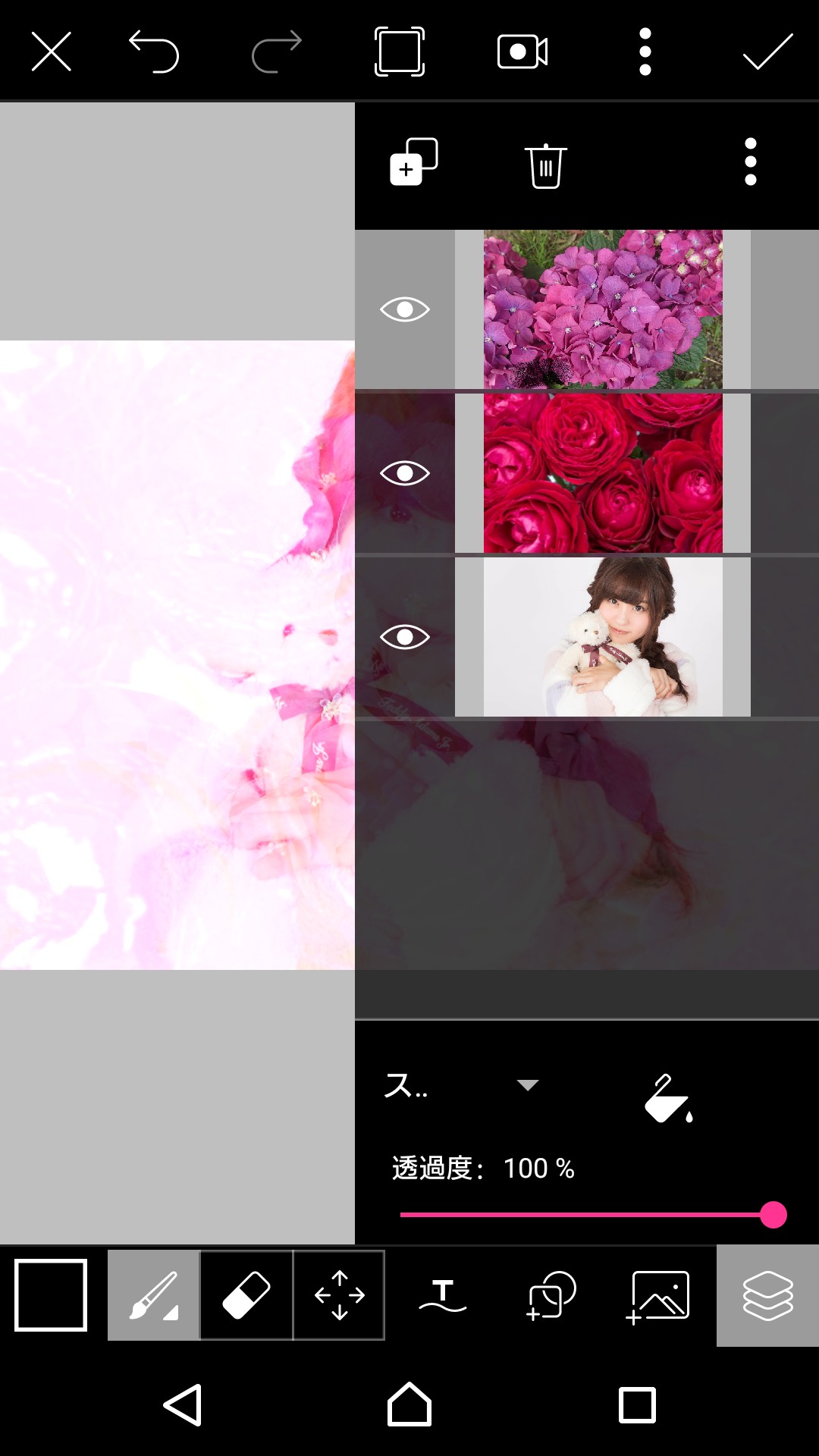Toggle visibility of the girl photo layer

(405, 637)
